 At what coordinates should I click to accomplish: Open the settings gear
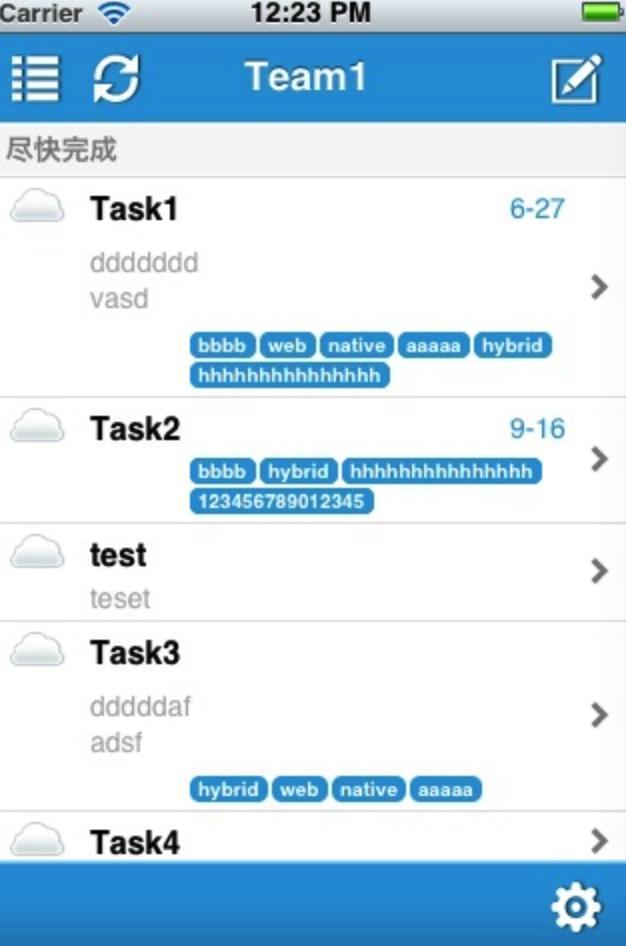tap(577, 908)
